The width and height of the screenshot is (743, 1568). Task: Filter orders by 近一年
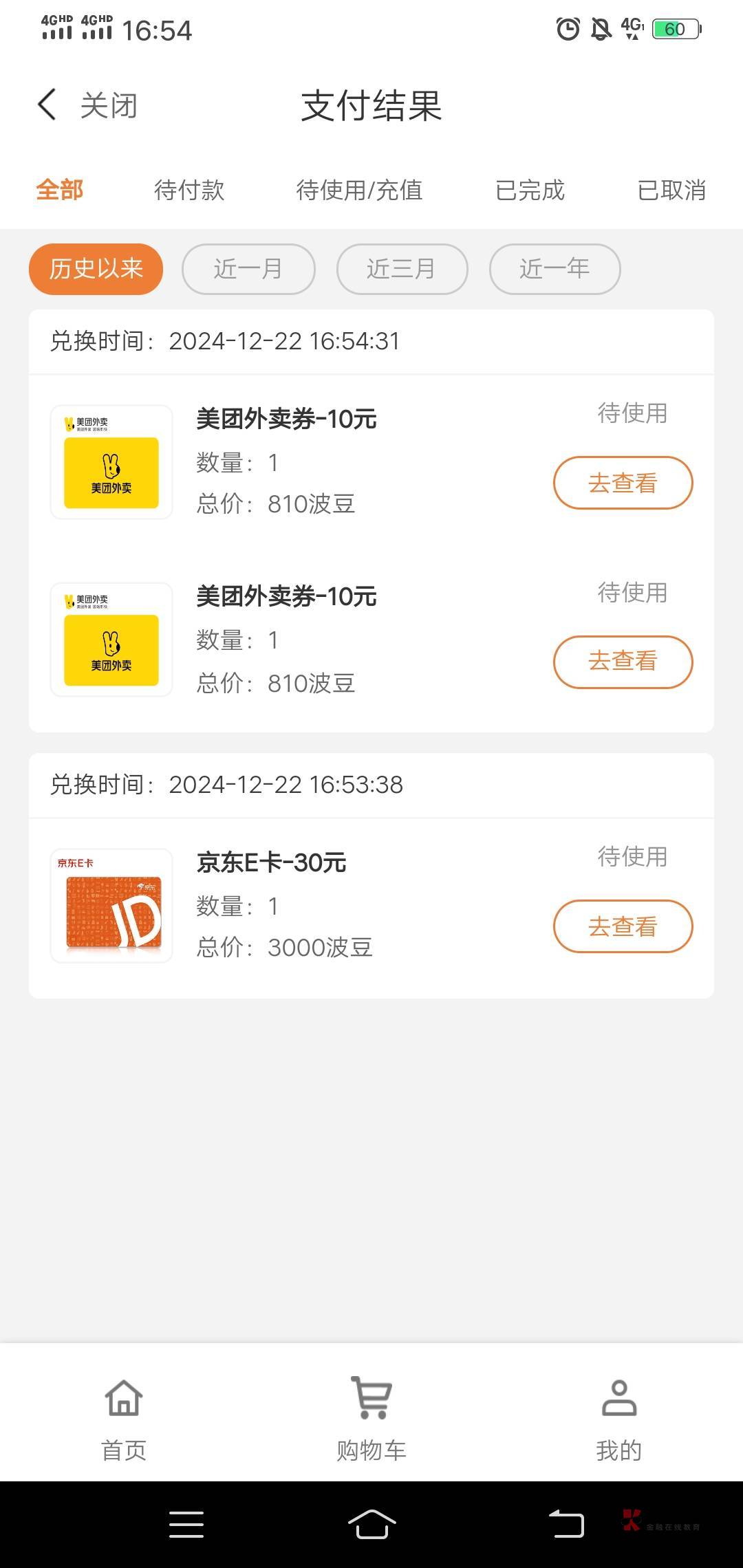(554, 269)
